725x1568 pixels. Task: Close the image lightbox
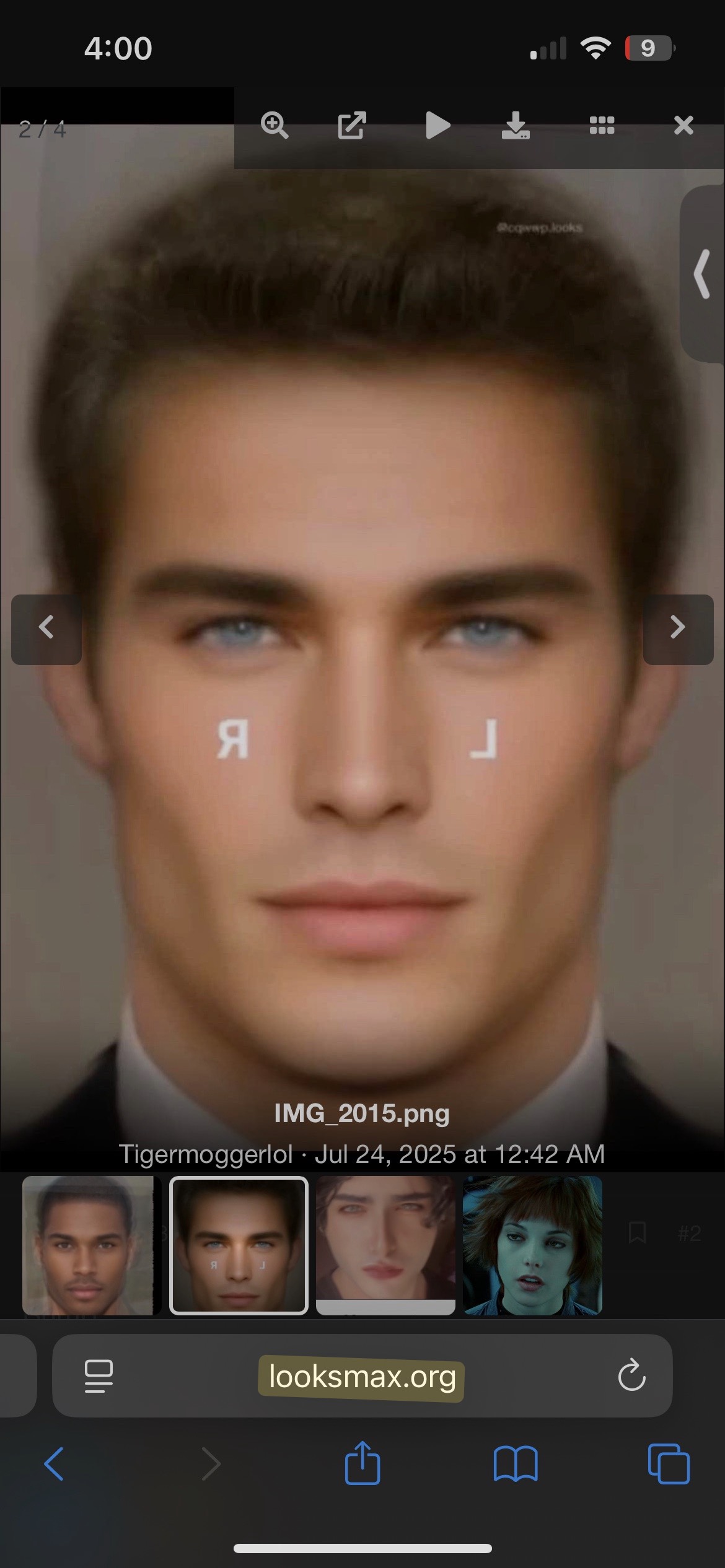[x=683, y=126]
